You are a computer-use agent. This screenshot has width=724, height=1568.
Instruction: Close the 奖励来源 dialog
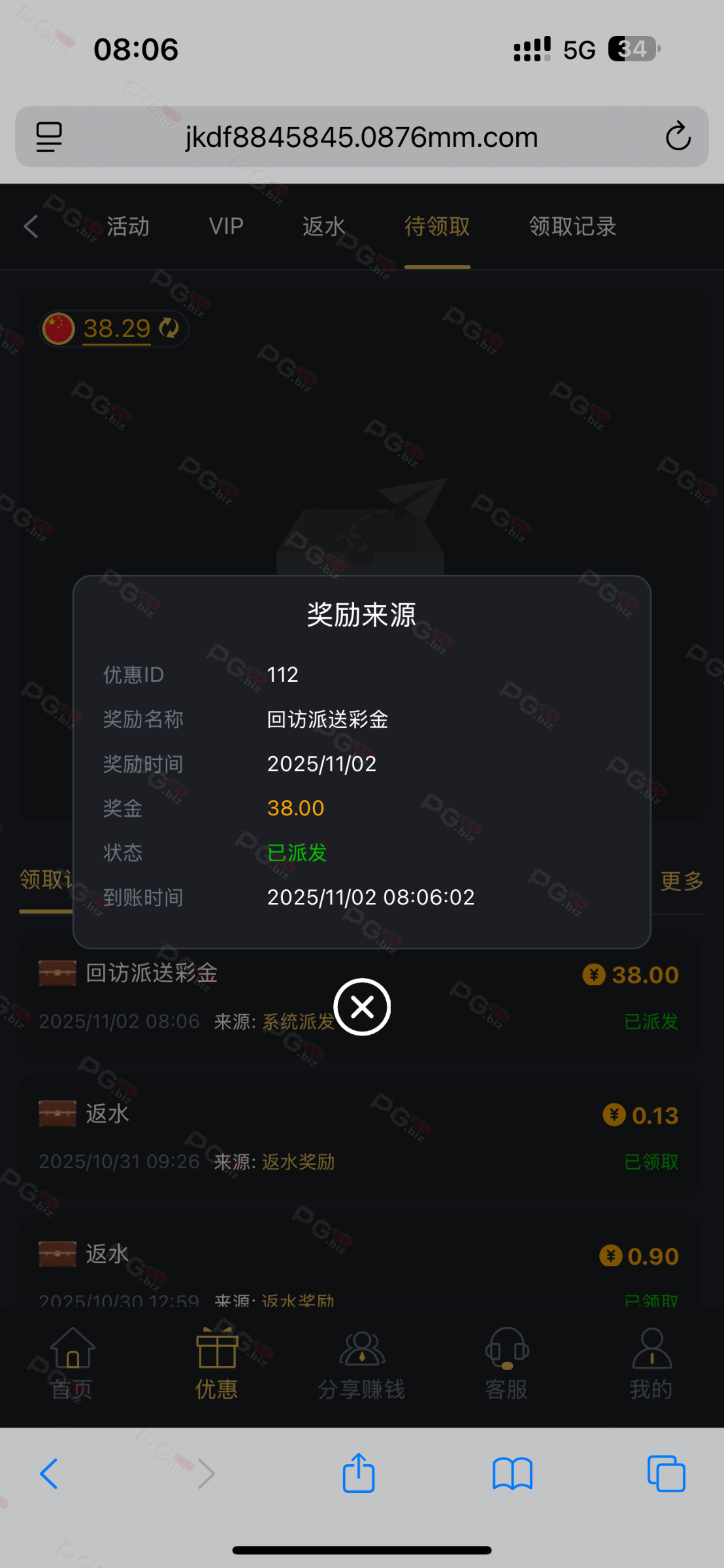tap(362, 1007)
